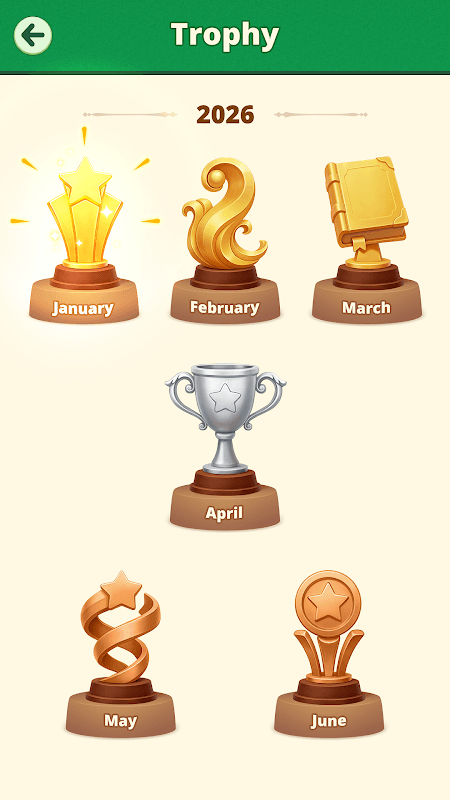
Task: Open the January star trophy
Action: (x=84, y=240)
